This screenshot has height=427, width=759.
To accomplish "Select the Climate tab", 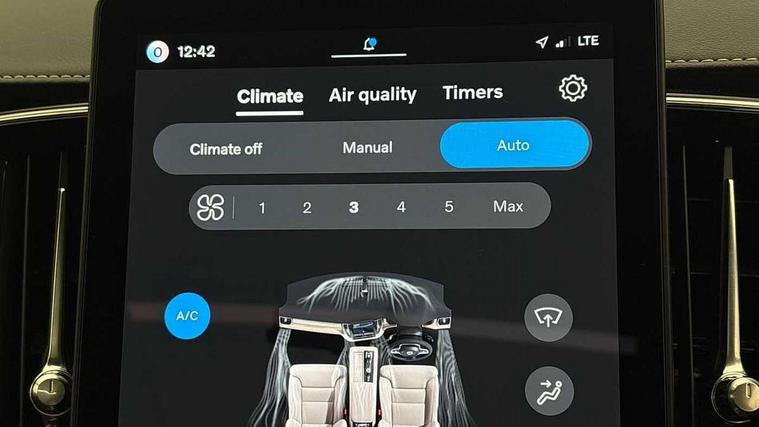I will [x=269, y=97].
